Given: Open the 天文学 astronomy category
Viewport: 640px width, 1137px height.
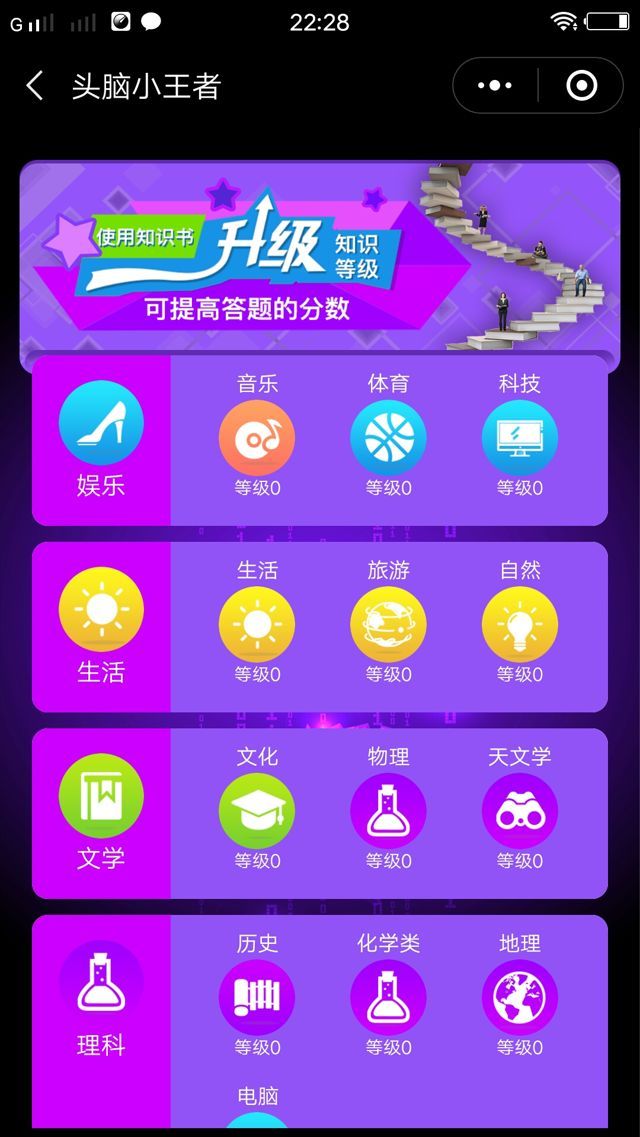Looking at the screenshot, I should [x=520, y=811].
